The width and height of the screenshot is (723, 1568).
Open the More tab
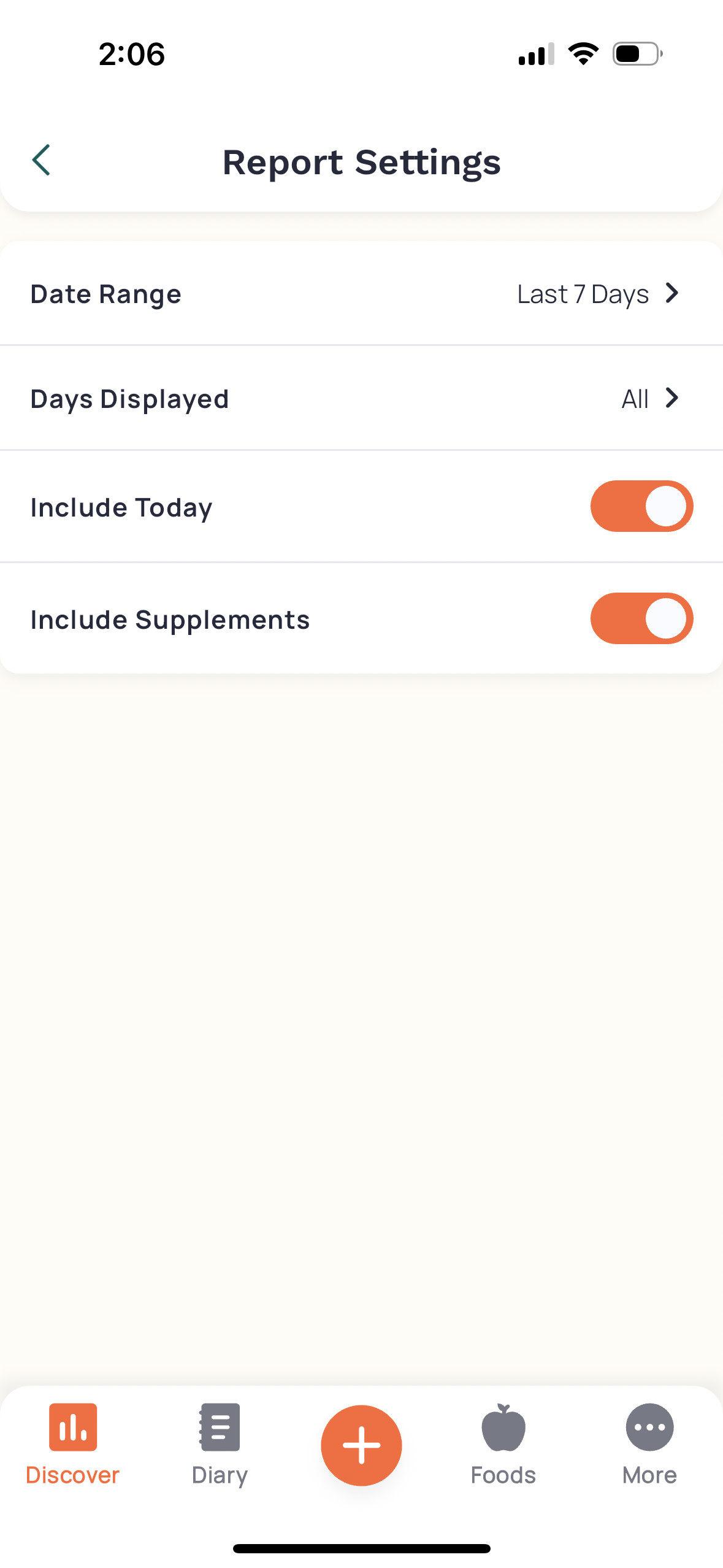[x=649, y=1445]
